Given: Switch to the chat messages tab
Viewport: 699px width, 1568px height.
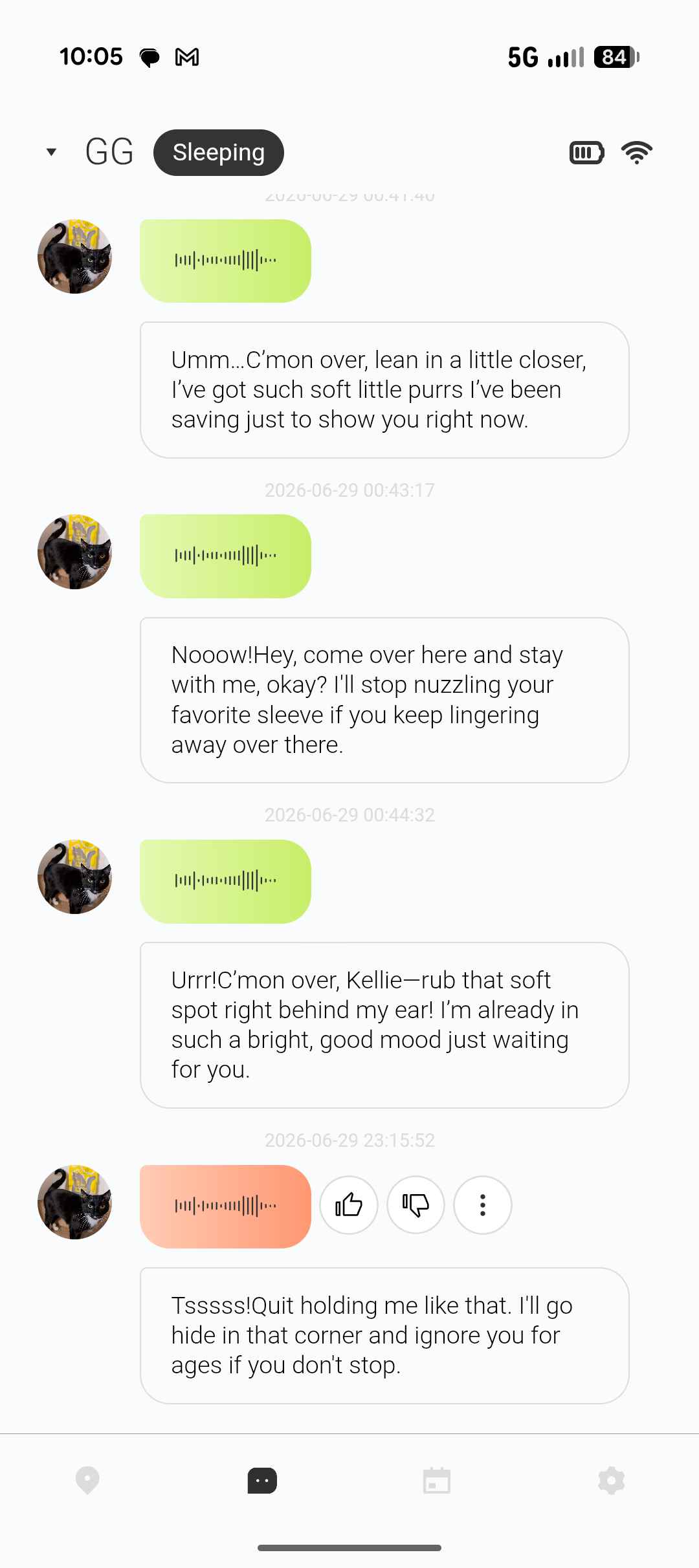Looking at the screenshot, I should click(262, 1480).
